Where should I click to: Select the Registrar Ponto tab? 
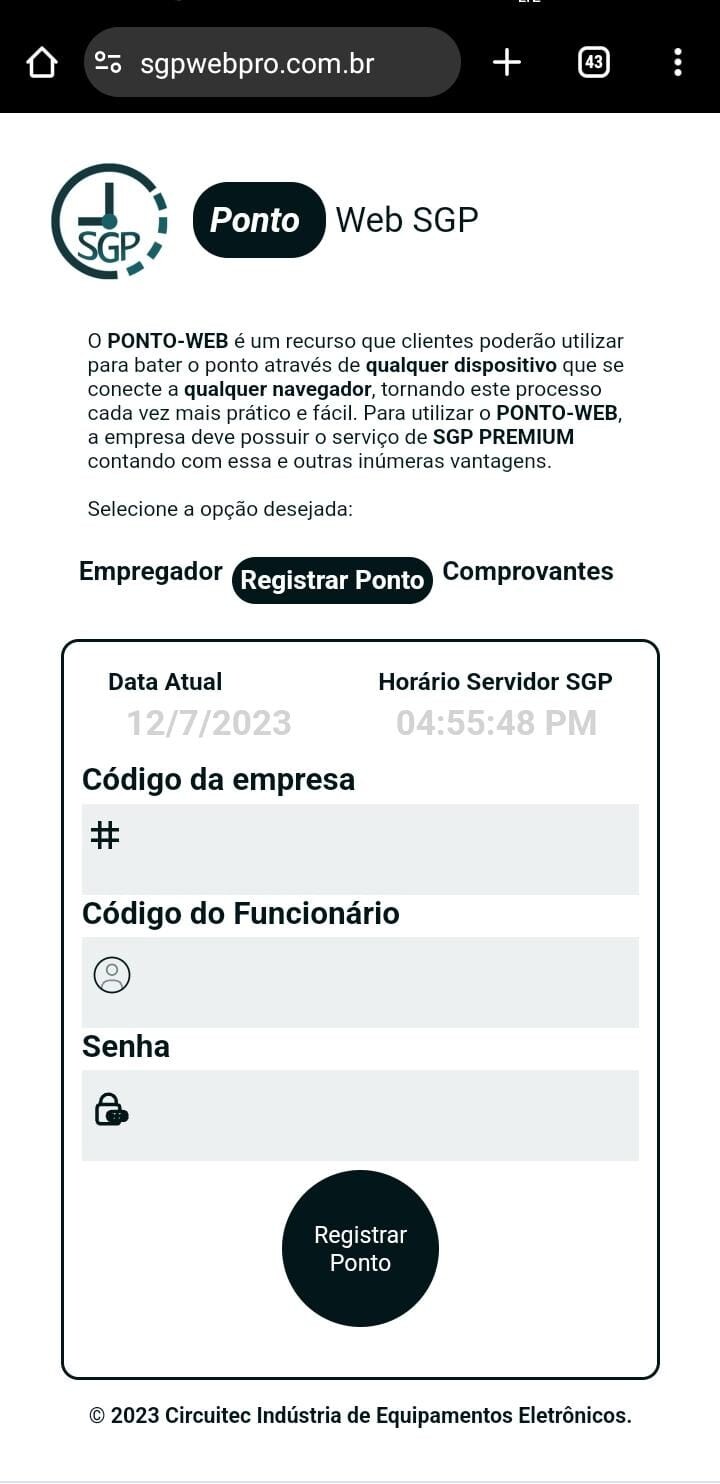tap(332, 580)
